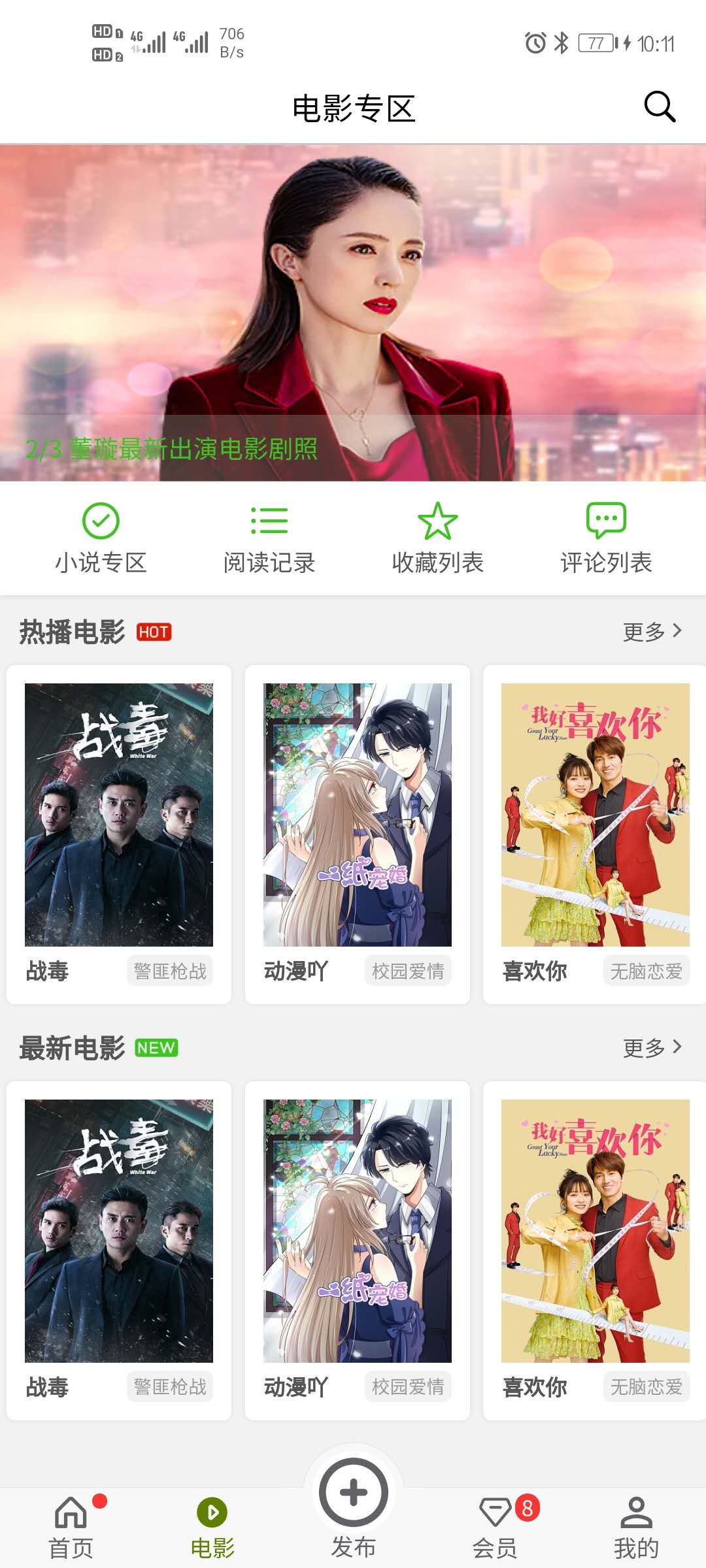Open the search icon in the header
This screenshot has width=706, height=1568.
pyautogui.click(x=659, y=106)
